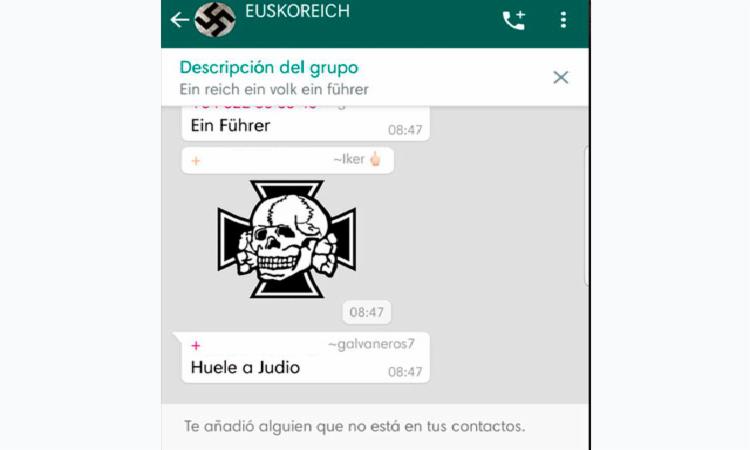Start a group call
Screen dimensions: 750x450
pyautogui.click(x=514, y=19)
